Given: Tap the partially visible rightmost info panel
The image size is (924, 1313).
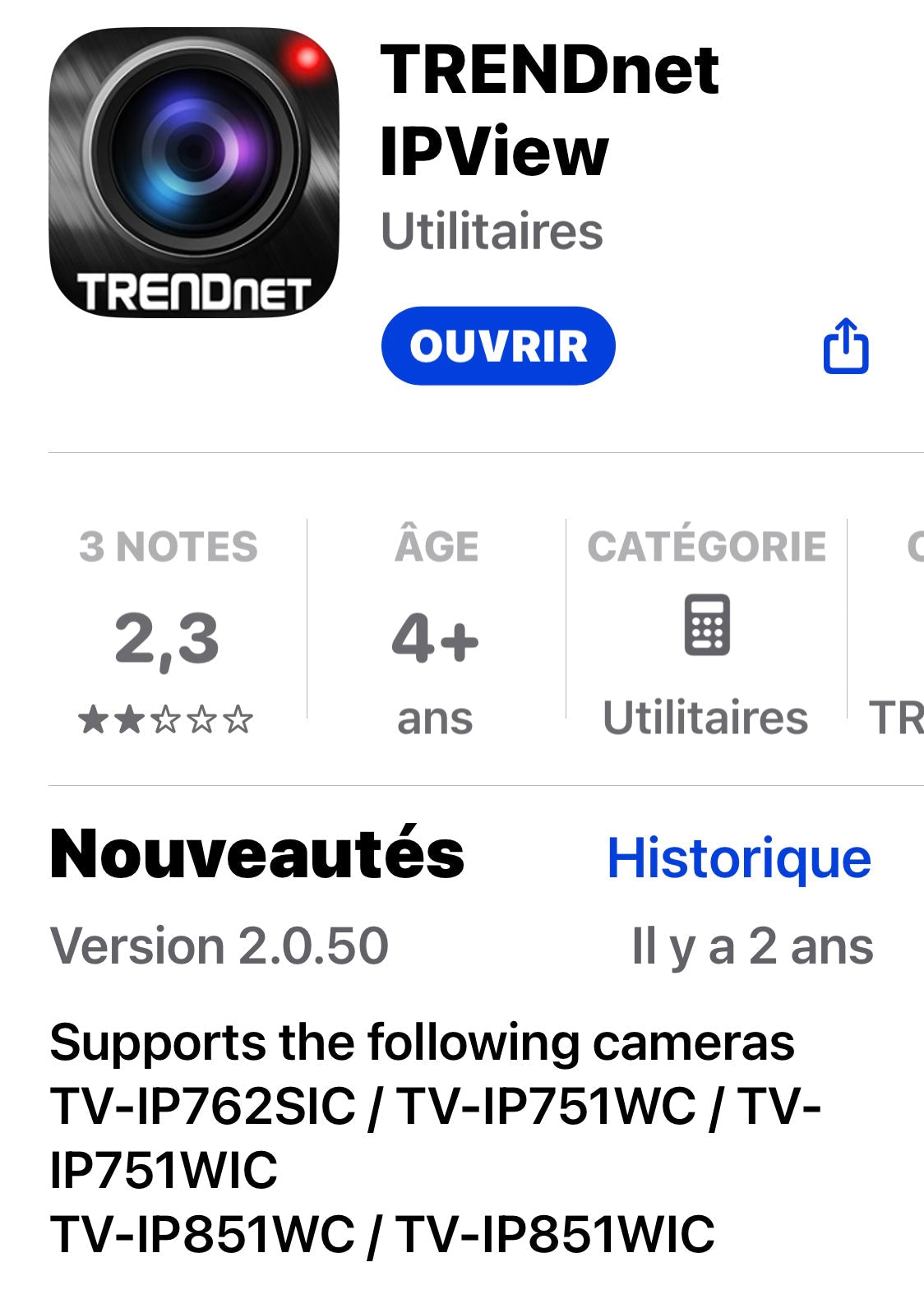Looking at the screenshot, I should click(x=896, y=641).
